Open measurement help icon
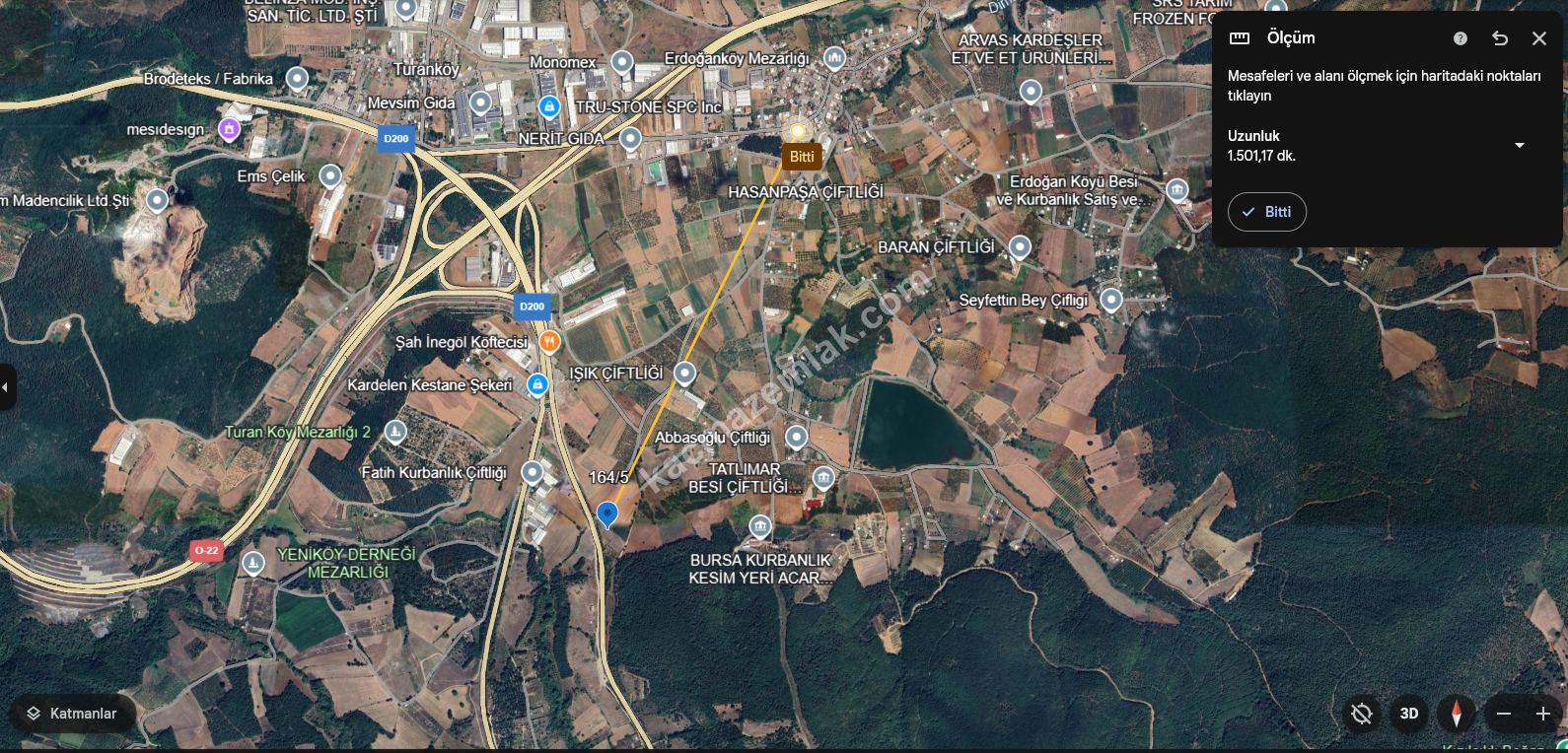This screenshot has height=753, width=1568. coord(1461,38)
